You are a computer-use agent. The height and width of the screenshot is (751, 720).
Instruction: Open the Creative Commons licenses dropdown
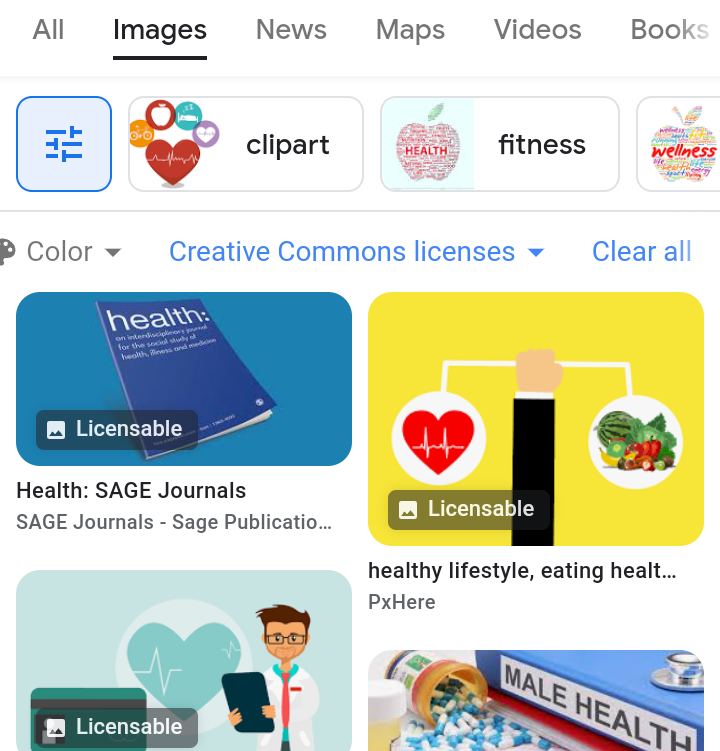[357, 251]
